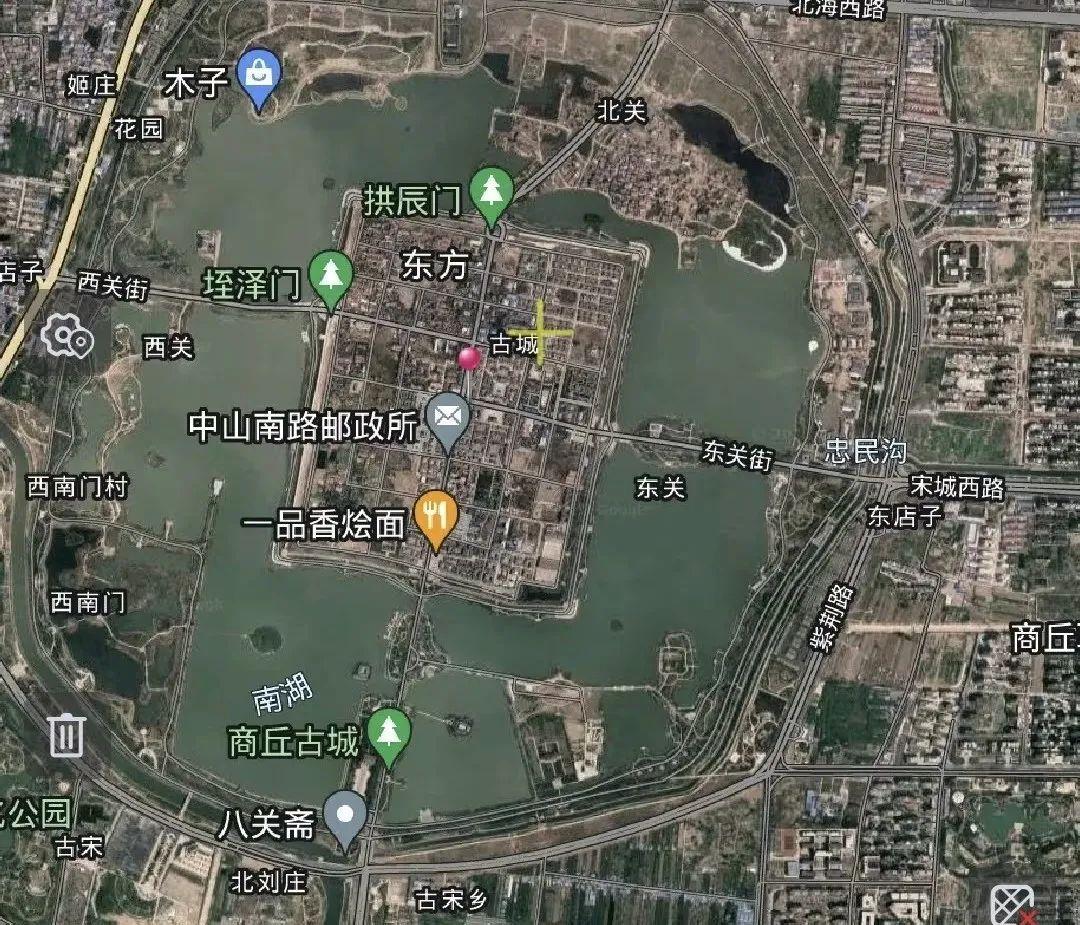This screenshot has width=1080, height=925.
Task: Select the 垤泽门 tree marker
Action: [331, 275]
